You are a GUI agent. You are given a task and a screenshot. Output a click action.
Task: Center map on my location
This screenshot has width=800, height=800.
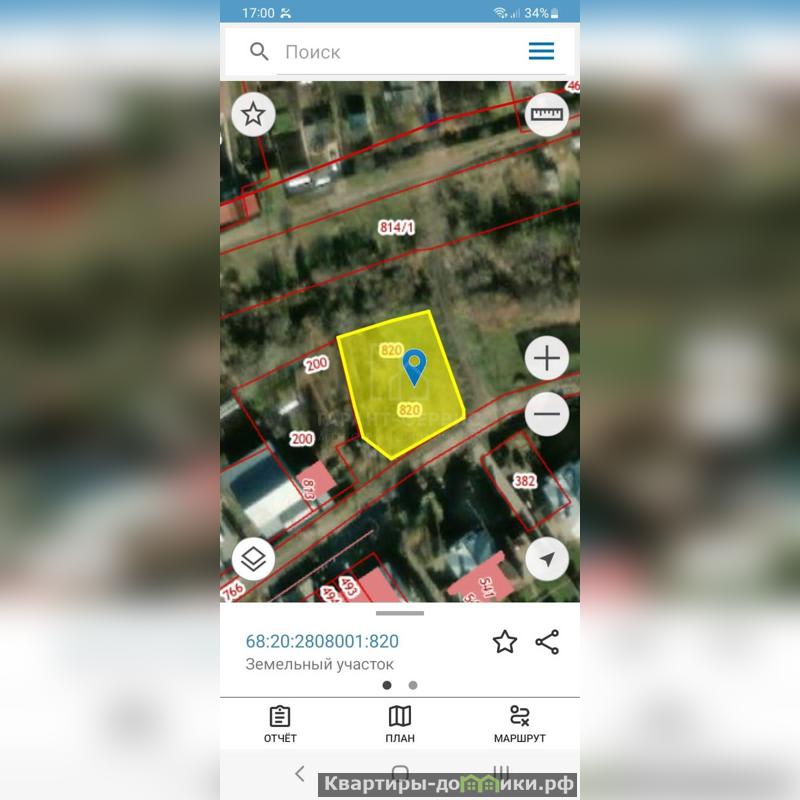pos(546,560)
